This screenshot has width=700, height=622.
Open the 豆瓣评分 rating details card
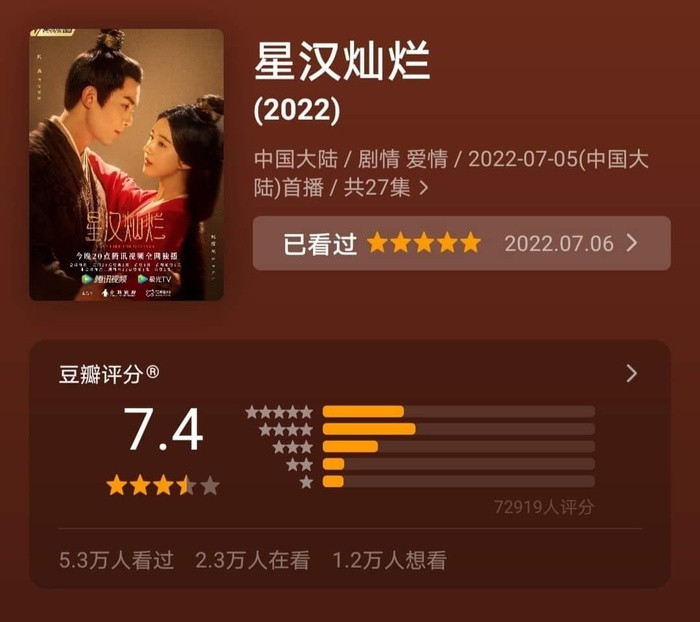631,374
